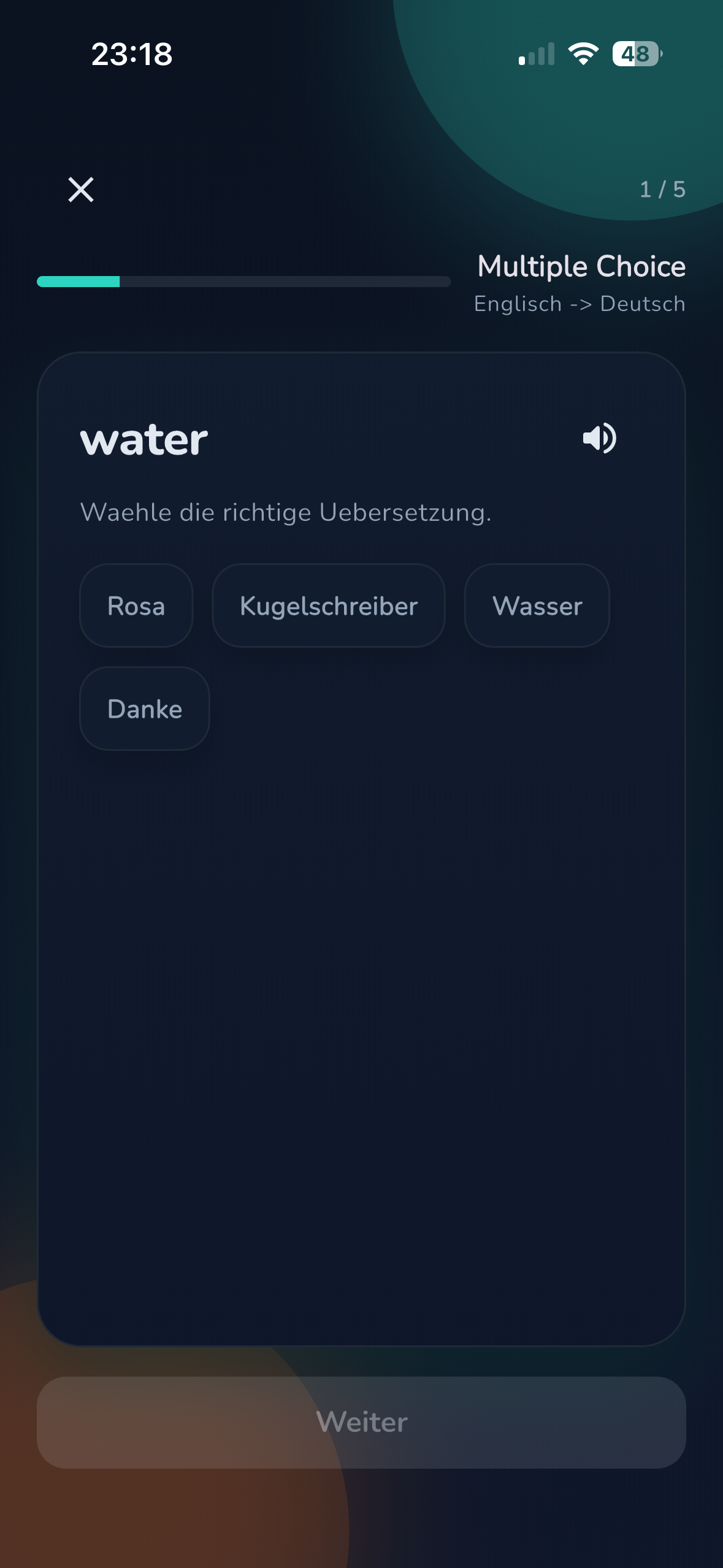The width and height of the screenshot is (723, 1568).
Task: Choose Kugelschreiber as the translation
Action: 328,605
